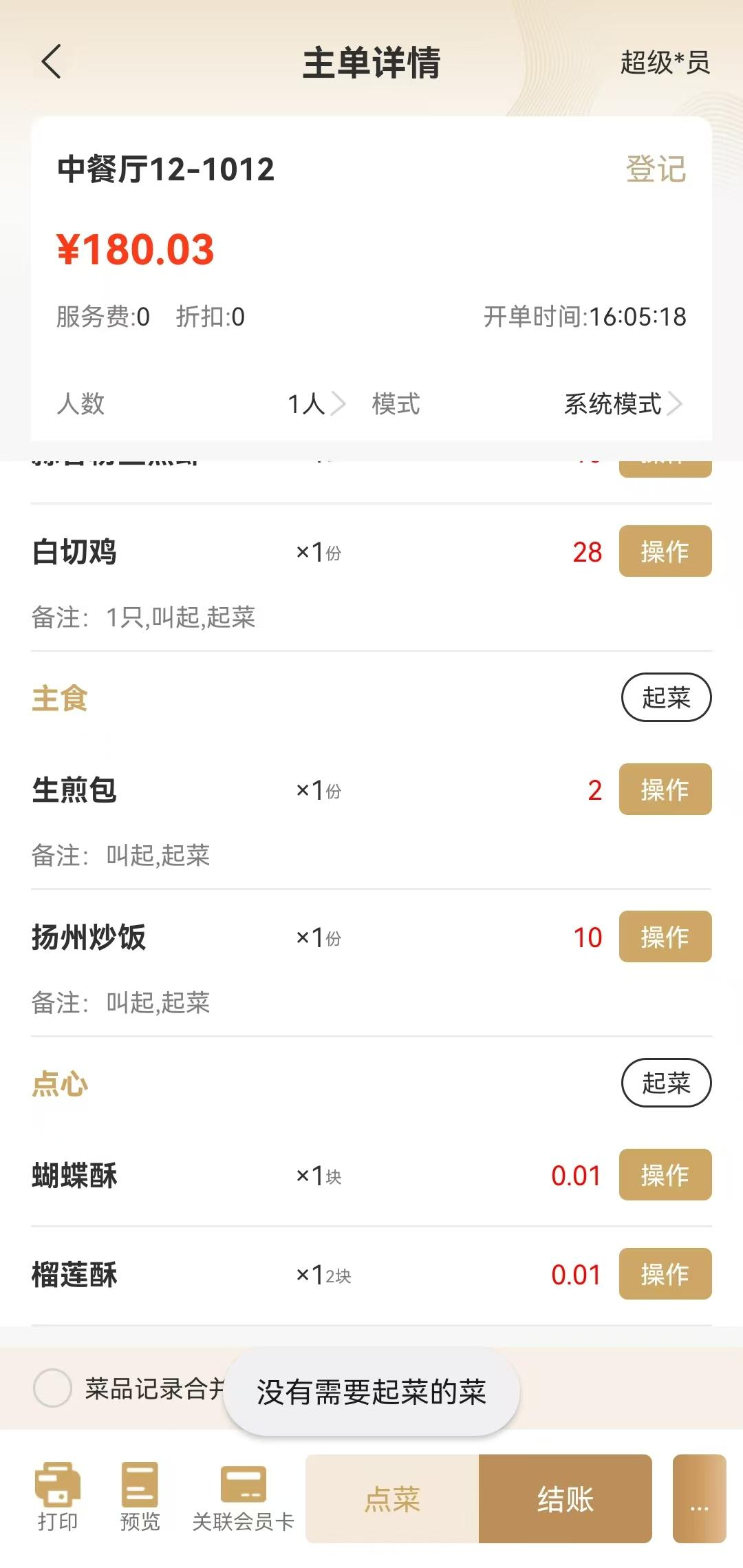Open 操作 for 扬州炒饭
The height and width of the screenshot is (1568, 743).
665,937
